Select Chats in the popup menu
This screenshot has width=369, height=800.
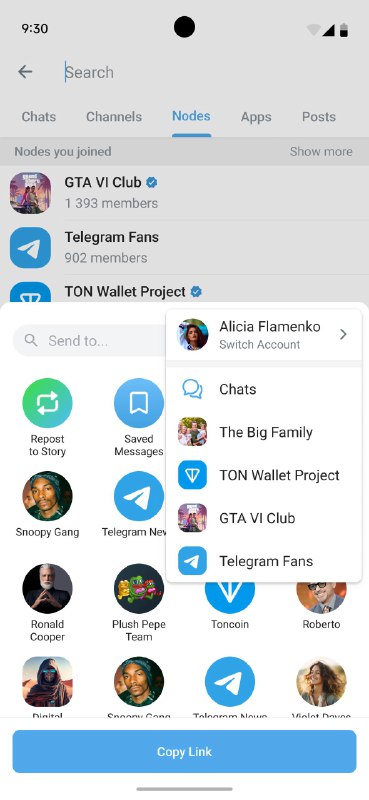pyautogui.click(x=264, y=389)
